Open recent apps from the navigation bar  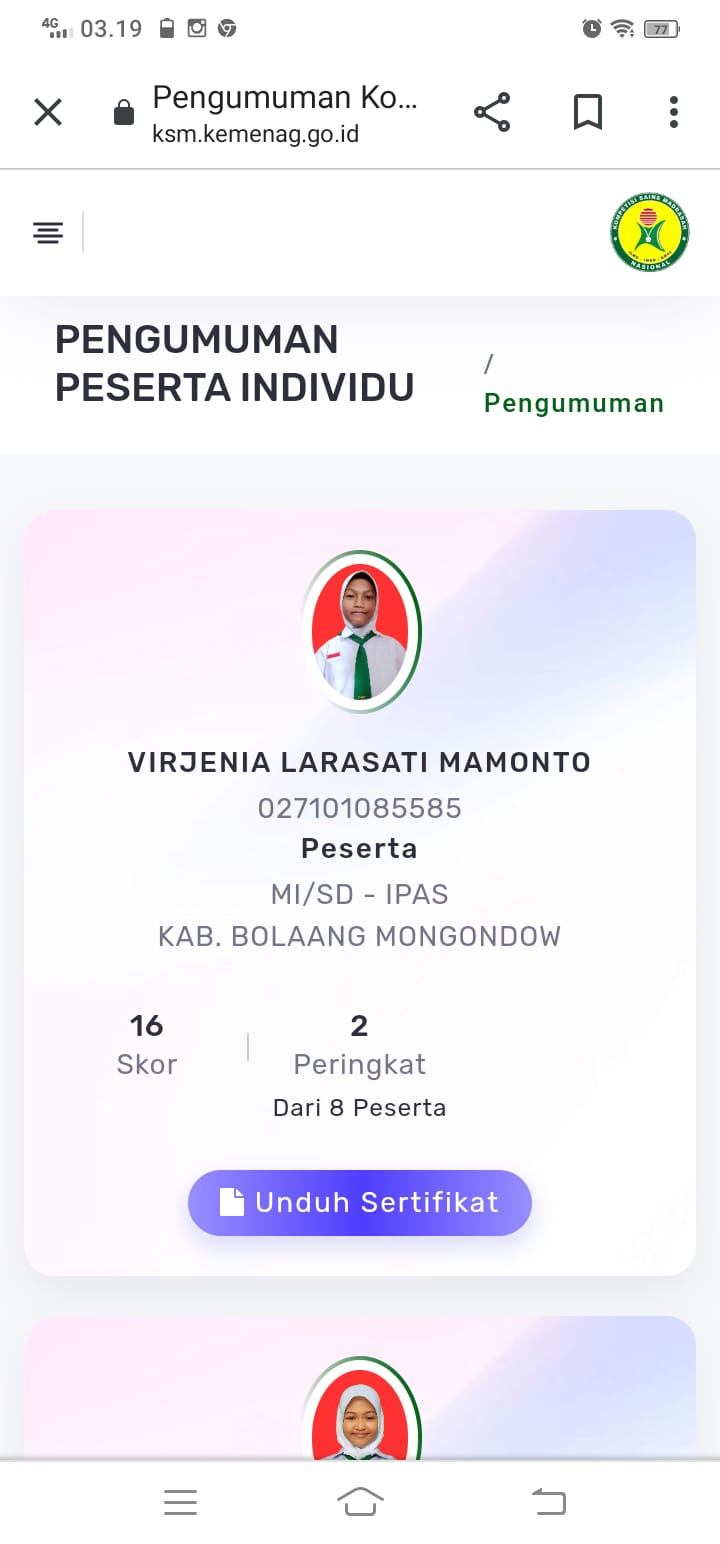180,1501
